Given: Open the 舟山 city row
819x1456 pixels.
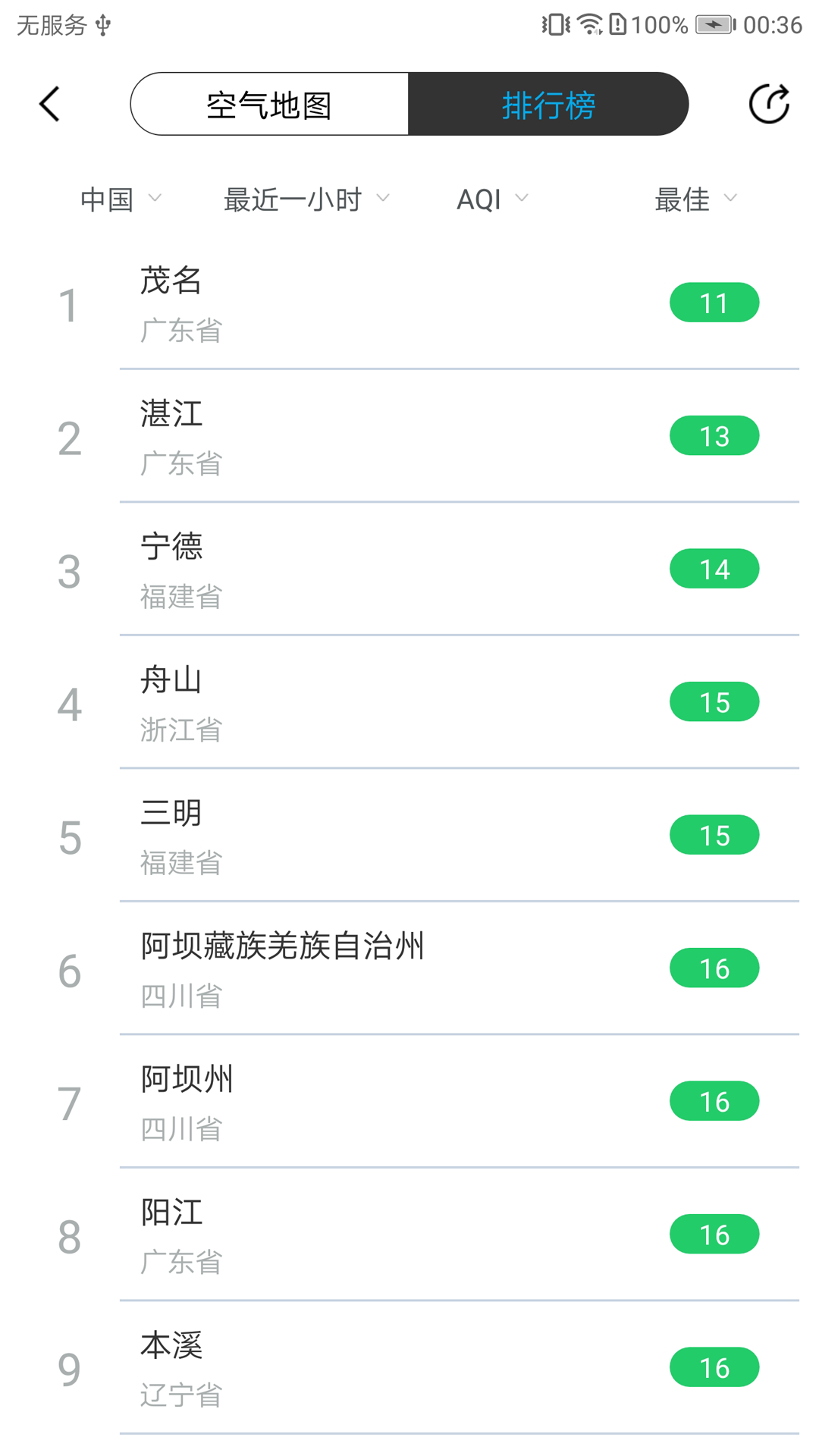Looking at the screenshot, I should click(x=409, y=703).
